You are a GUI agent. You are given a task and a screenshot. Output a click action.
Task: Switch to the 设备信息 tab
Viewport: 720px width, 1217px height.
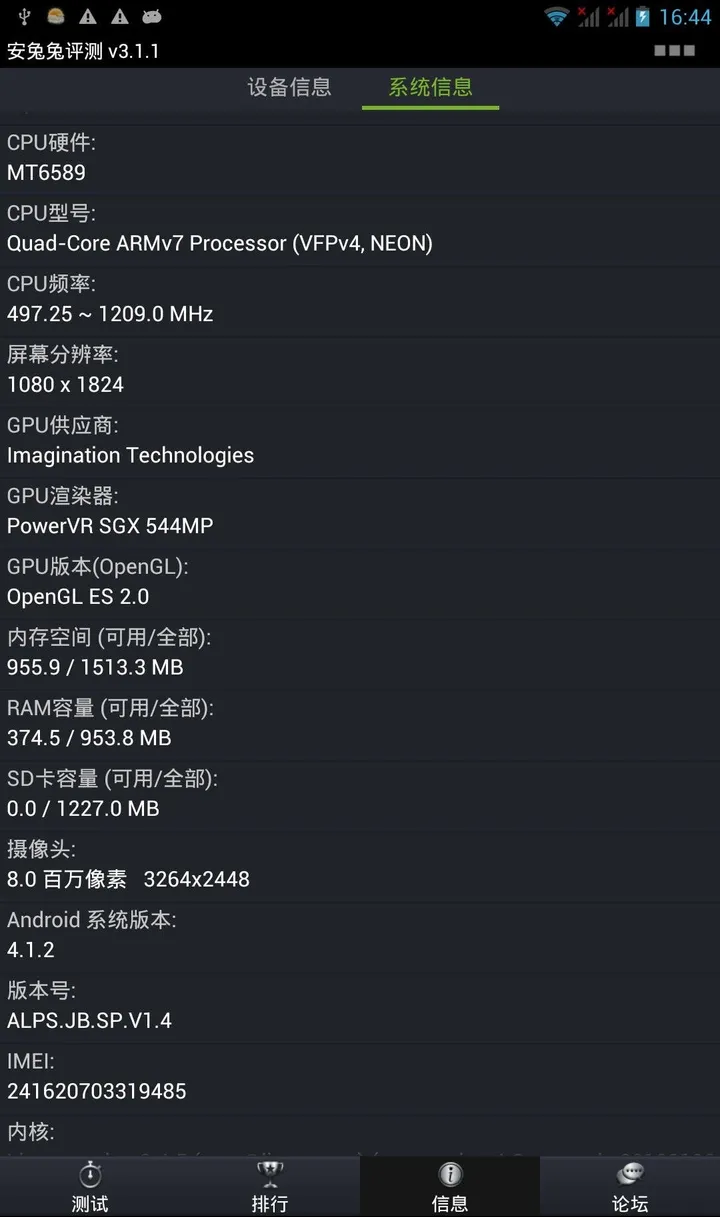click(289, 88)
